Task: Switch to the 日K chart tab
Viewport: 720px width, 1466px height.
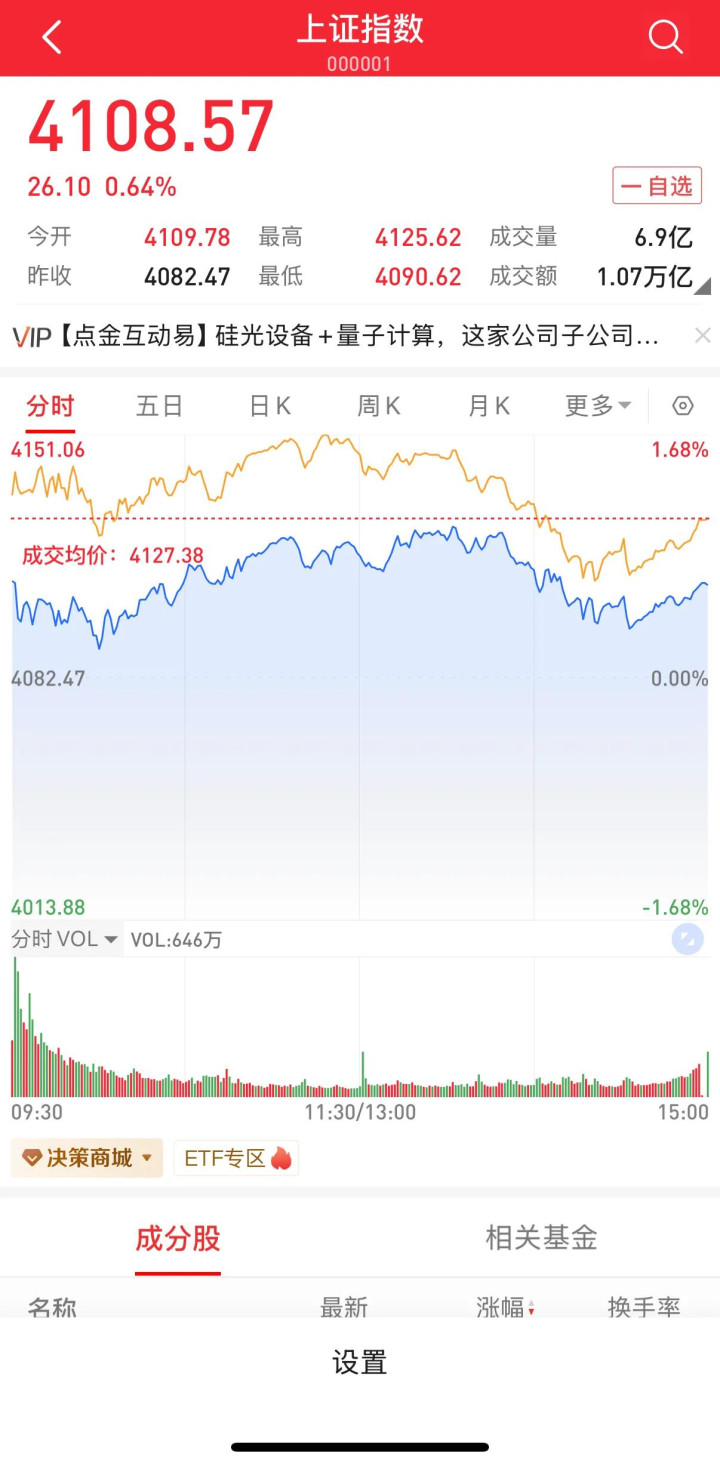Action: point(270,406)
